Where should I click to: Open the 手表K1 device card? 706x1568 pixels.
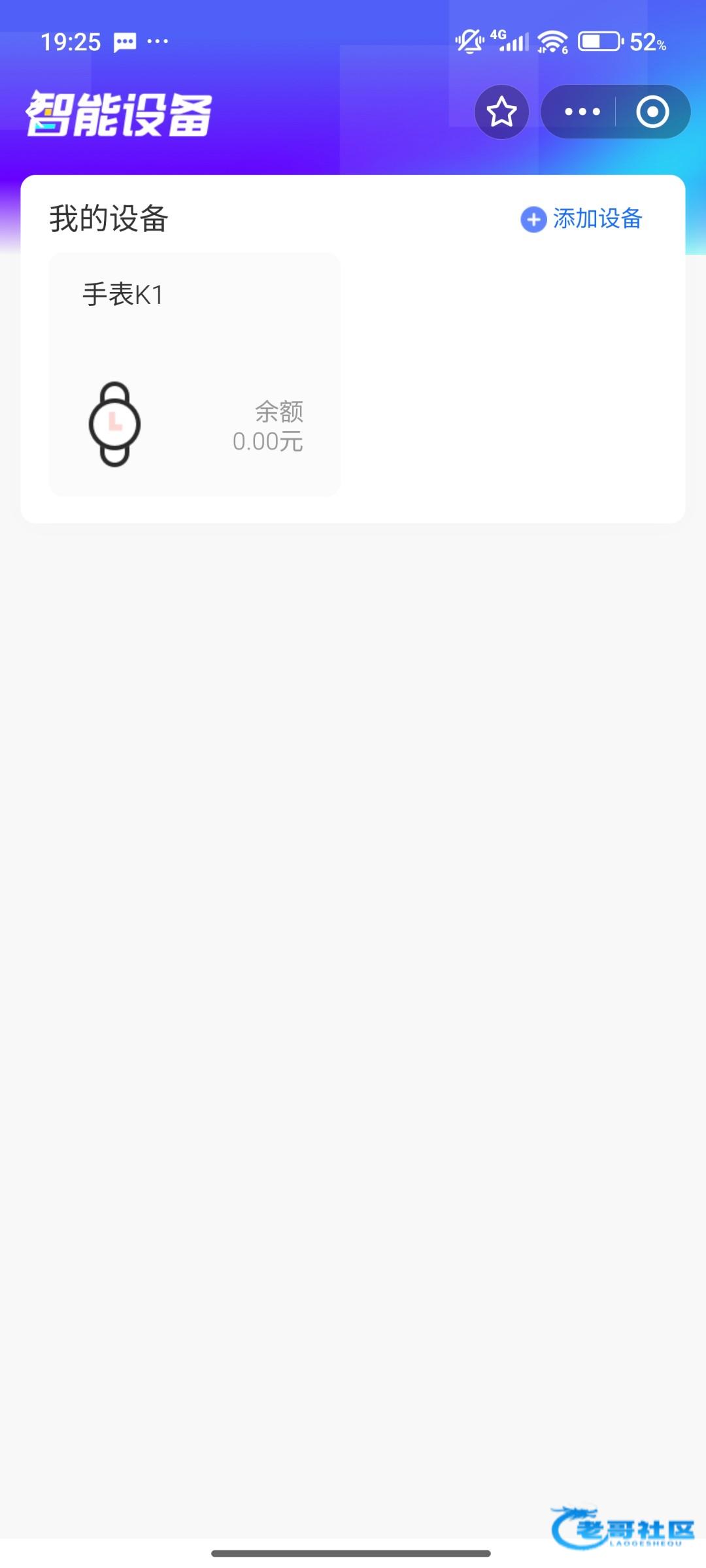(195, 374)
